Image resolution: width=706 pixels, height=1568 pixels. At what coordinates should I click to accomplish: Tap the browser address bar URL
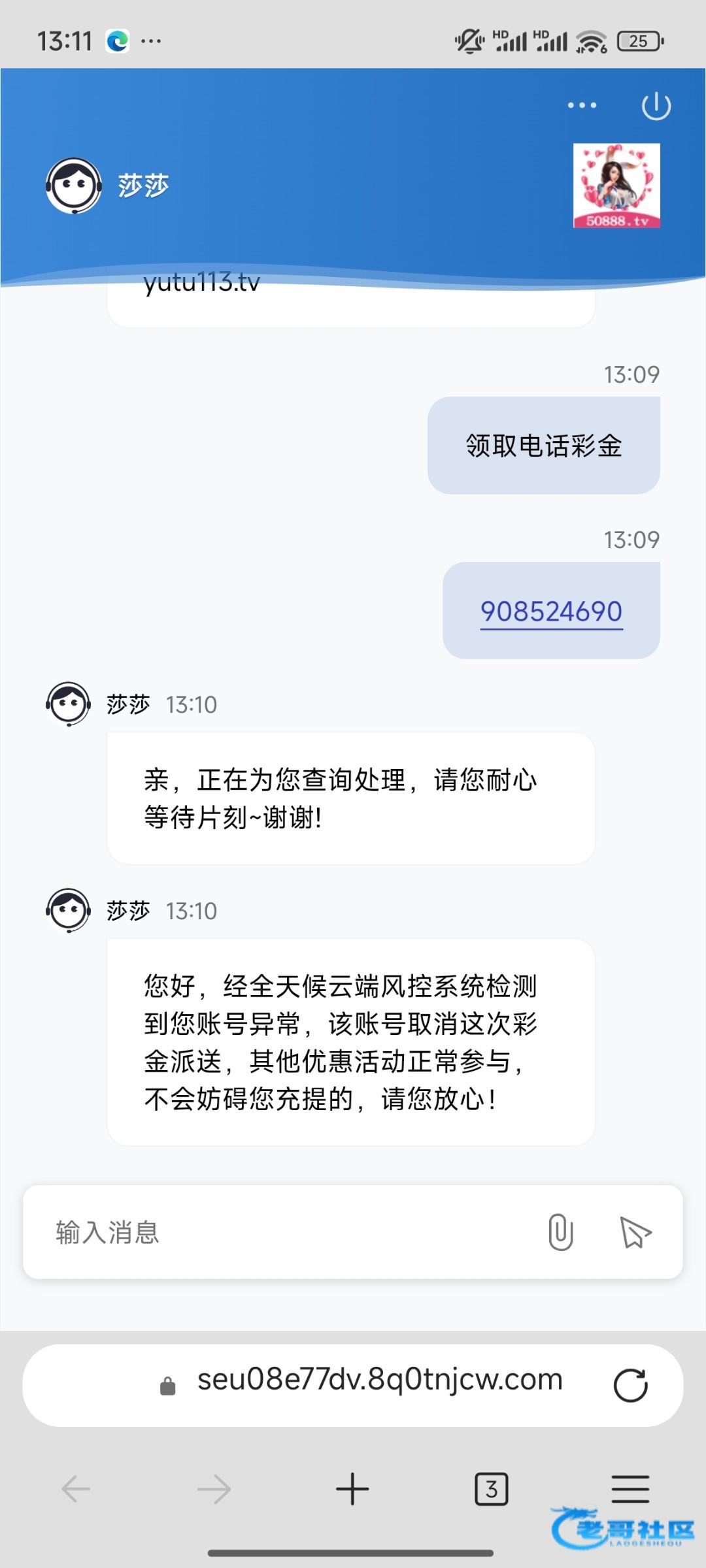tap(379, 1380)
